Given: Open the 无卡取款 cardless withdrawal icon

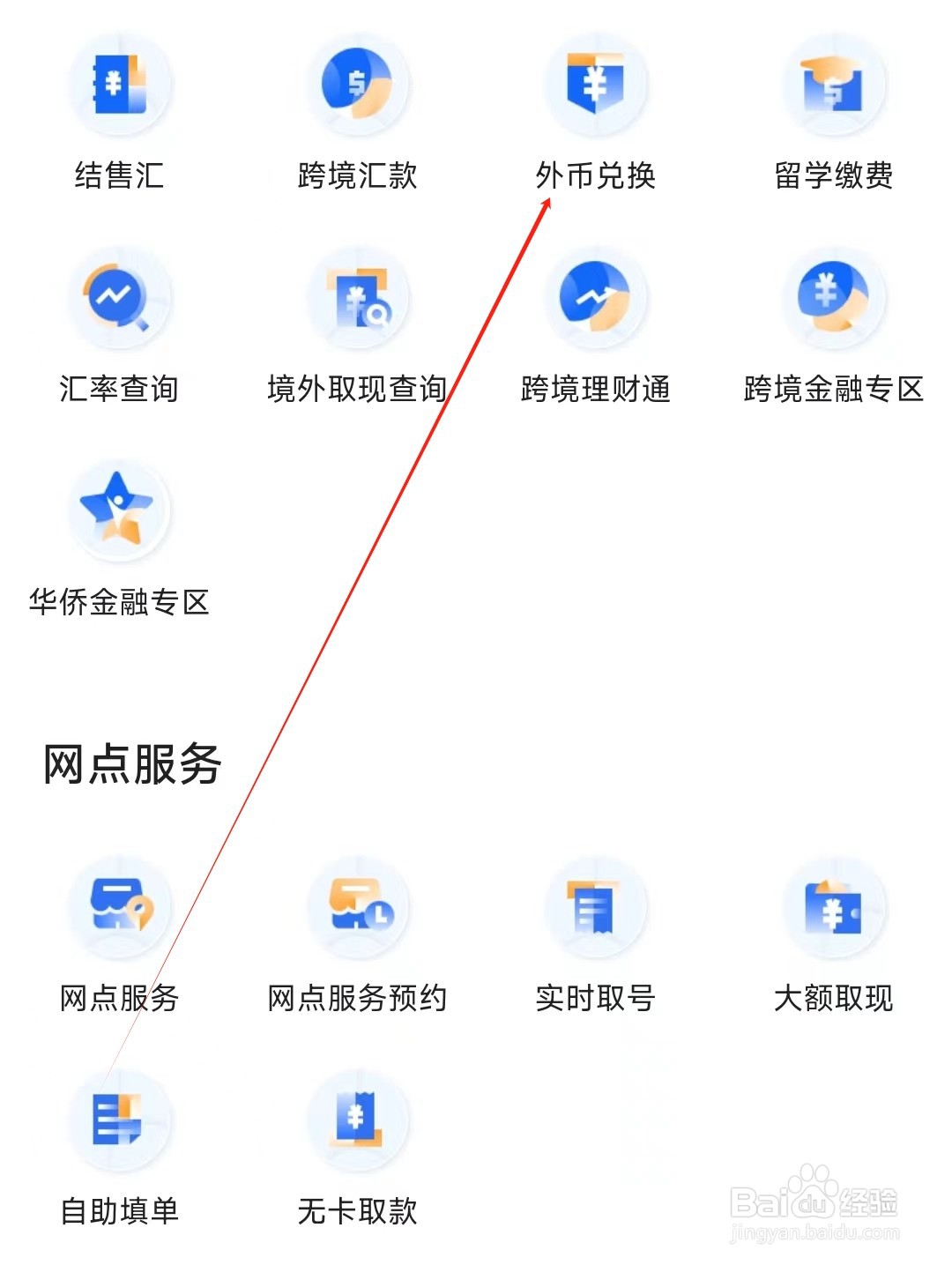Looking at the screenshot, I should (357, 1121).
